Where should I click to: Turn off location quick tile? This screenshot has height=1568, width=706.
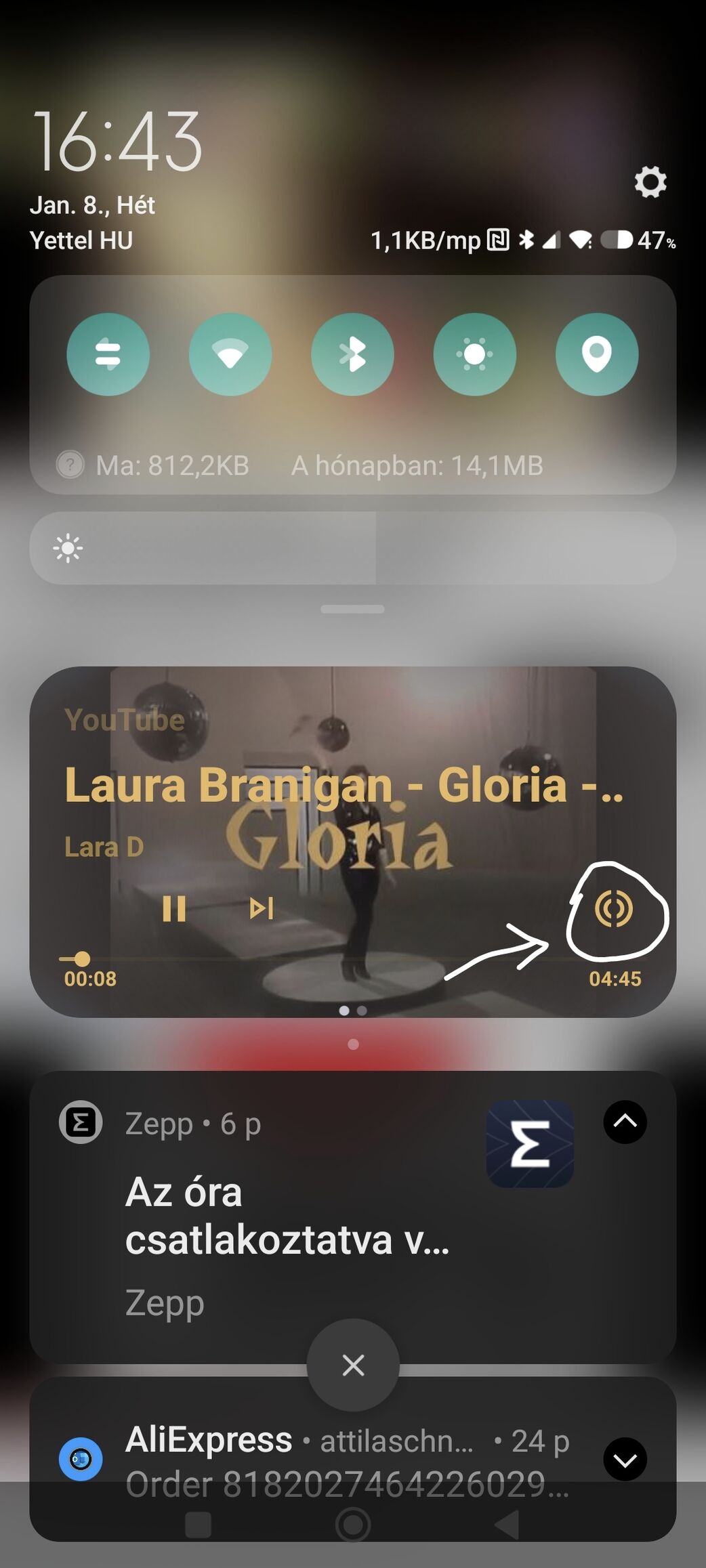[x=597, y=354]
